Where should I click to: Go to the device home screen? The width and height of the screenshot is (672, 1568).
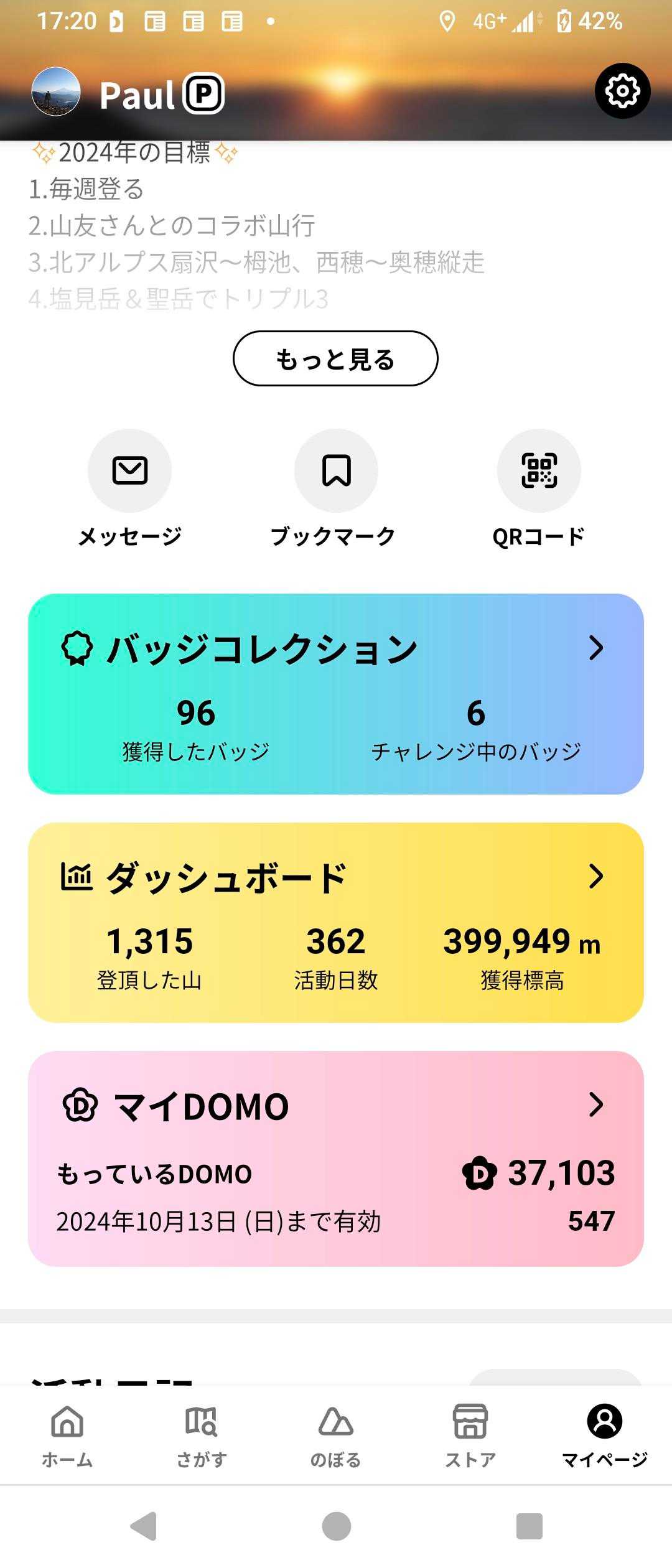pyautogui.click(x=337, y=1526)
